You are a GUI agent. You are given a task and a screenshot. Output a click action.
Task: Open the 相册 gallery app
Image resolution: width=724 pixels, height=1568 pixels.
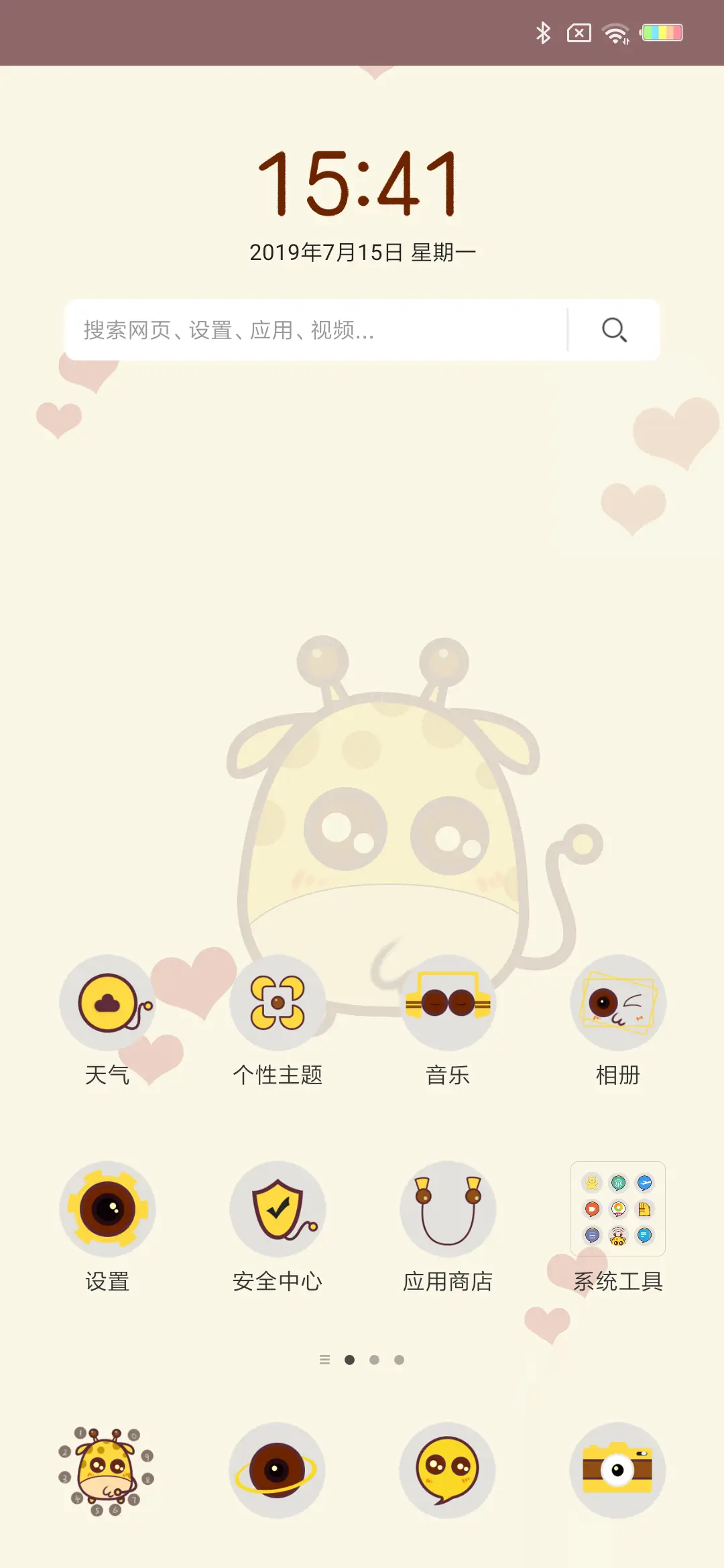click(617, 1003)
